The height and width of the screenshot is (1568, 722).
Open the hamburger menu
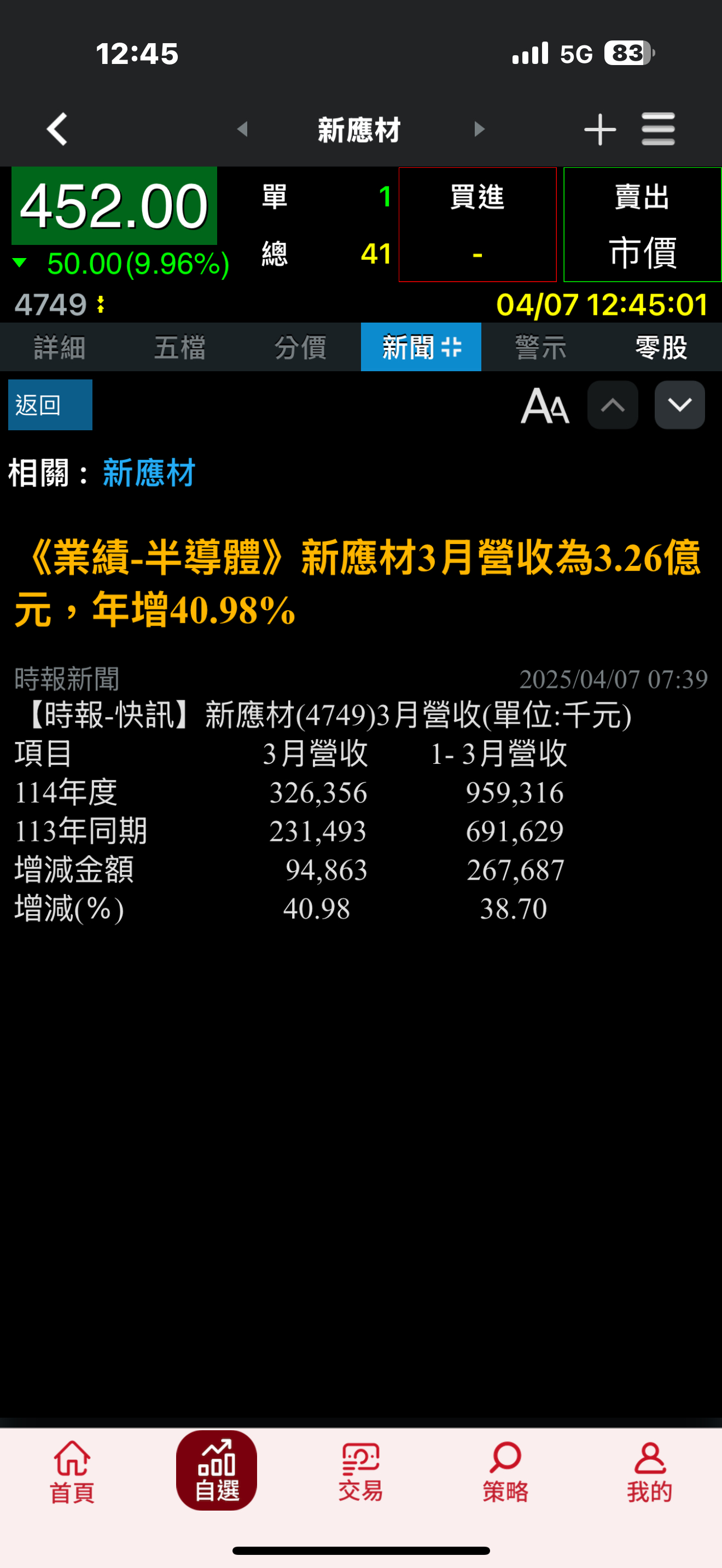click(x=658, y=129)
